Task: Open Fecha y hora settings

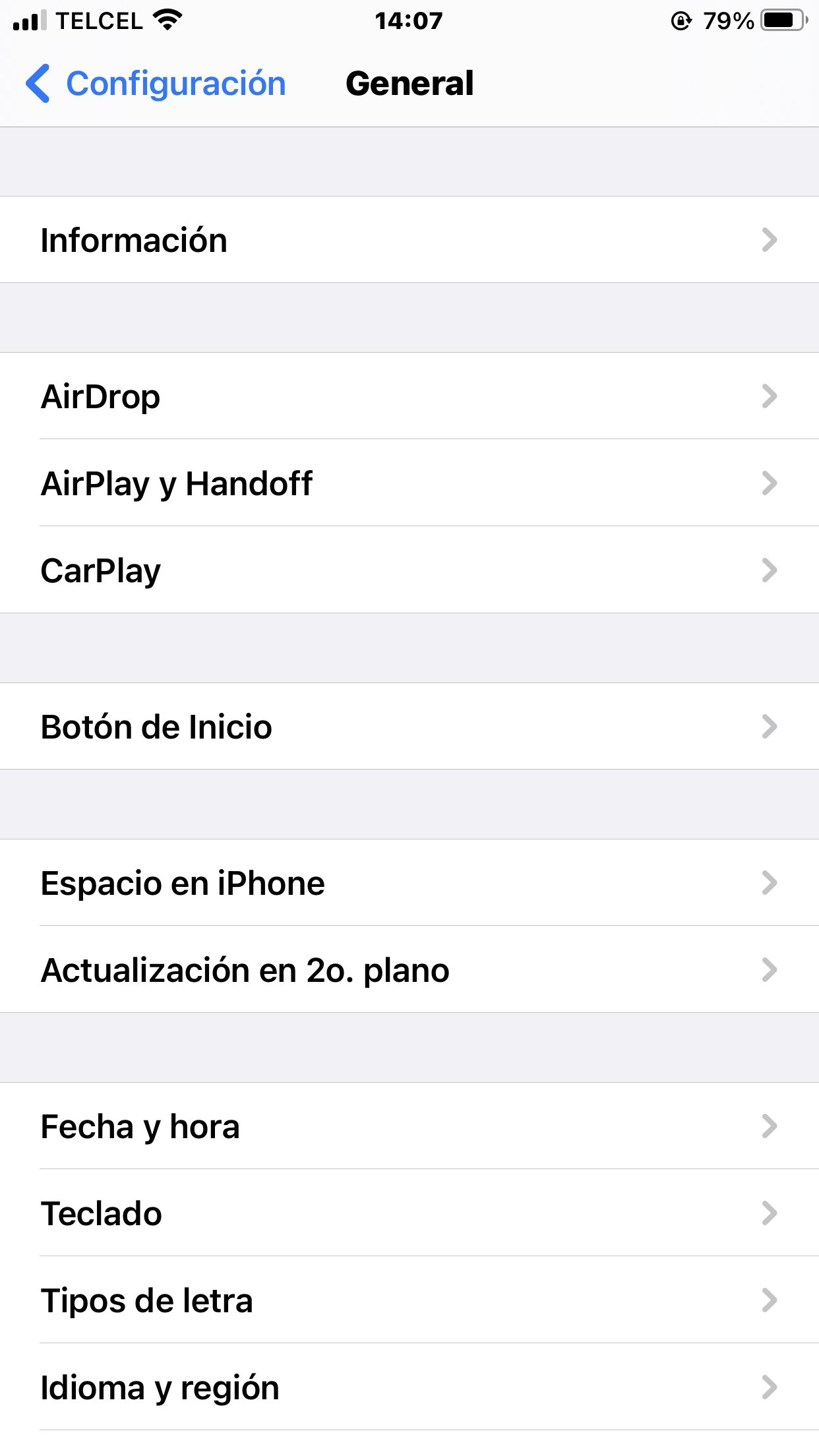Action: [409, 1126]
